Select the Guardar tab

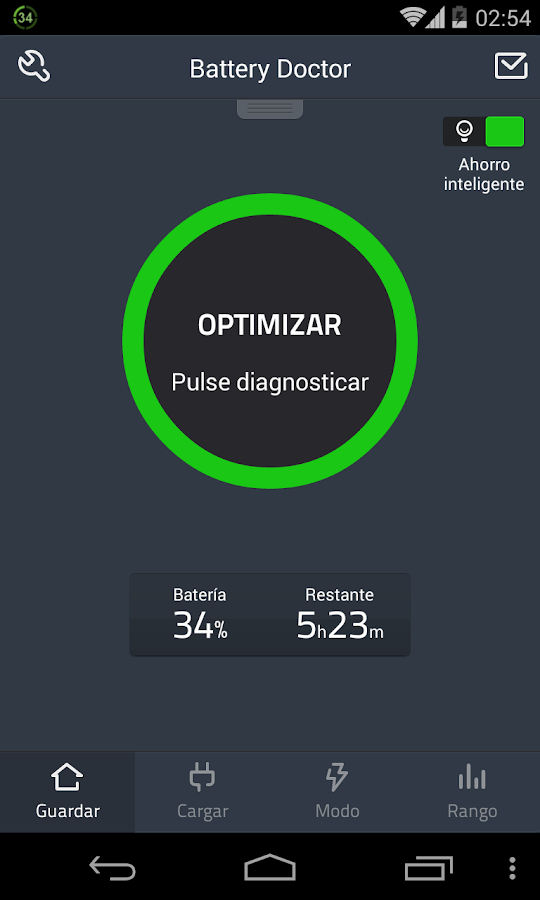[68, 792]
